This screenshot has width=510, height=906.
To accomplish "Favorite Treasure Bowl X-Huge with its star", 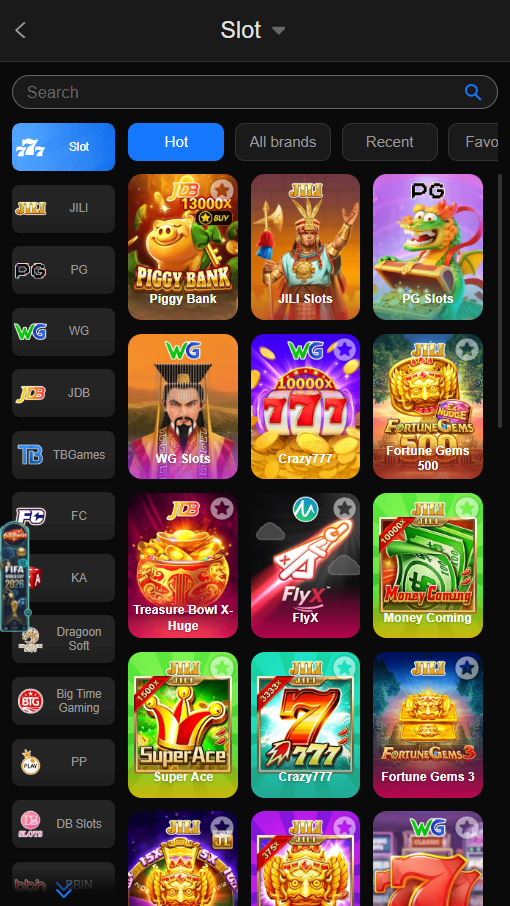I will [222, 508].
